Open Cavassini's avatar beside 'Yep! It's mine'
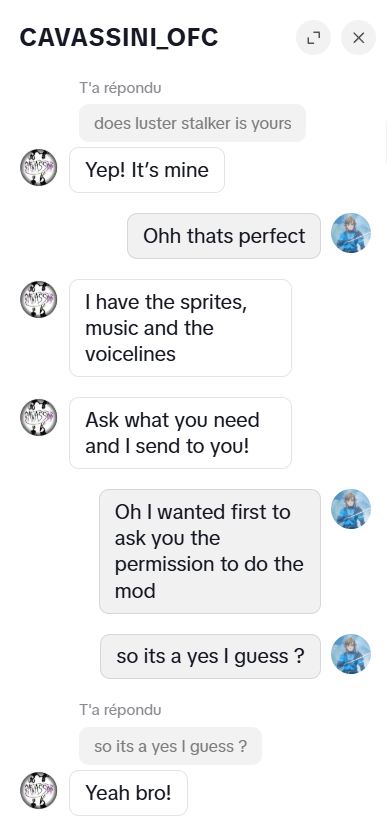The image size is (387, 838). tap(38, 168)
